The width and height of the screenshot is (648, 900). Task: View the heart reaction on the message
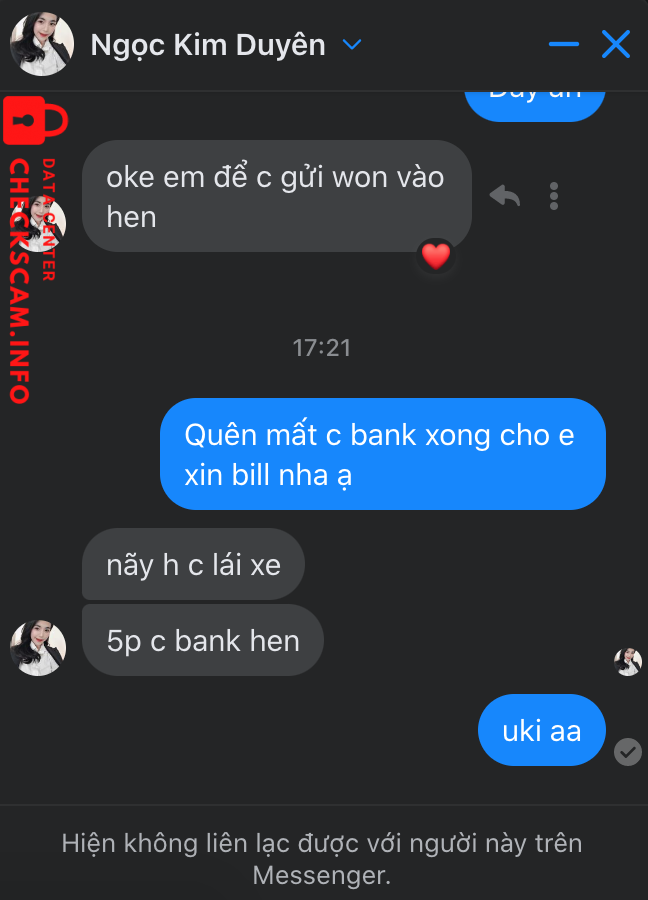pos(436,257)
